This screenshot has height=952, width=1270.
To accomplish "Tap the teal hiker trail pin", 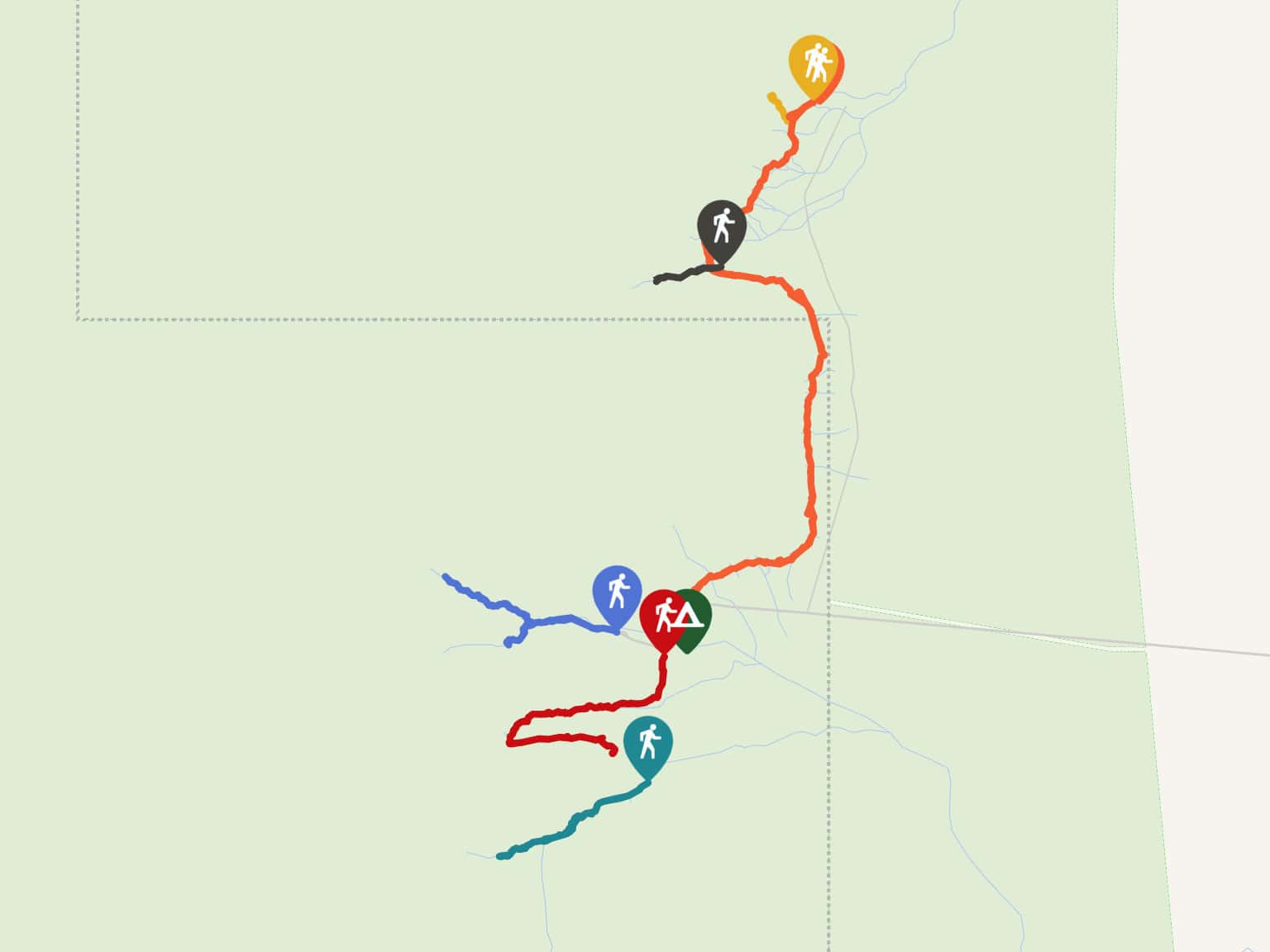I will [x=648, y=742].
